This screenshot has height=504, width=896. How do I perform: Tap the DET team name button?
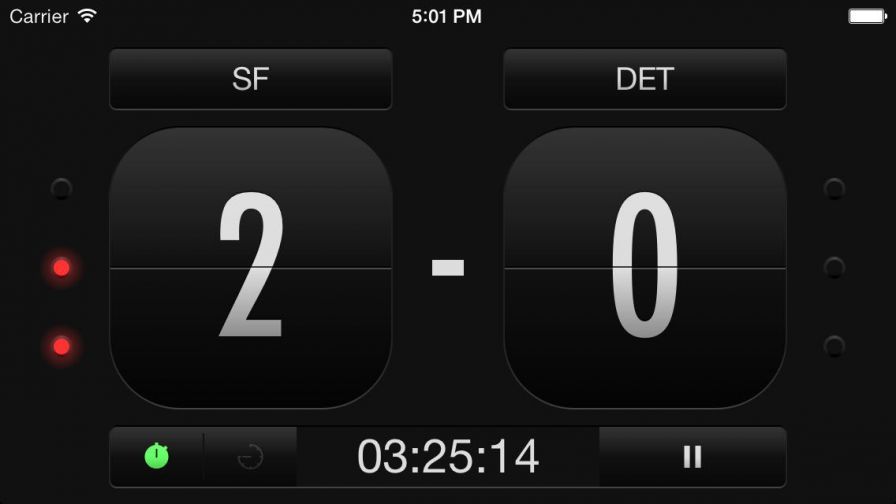(645, 79)
